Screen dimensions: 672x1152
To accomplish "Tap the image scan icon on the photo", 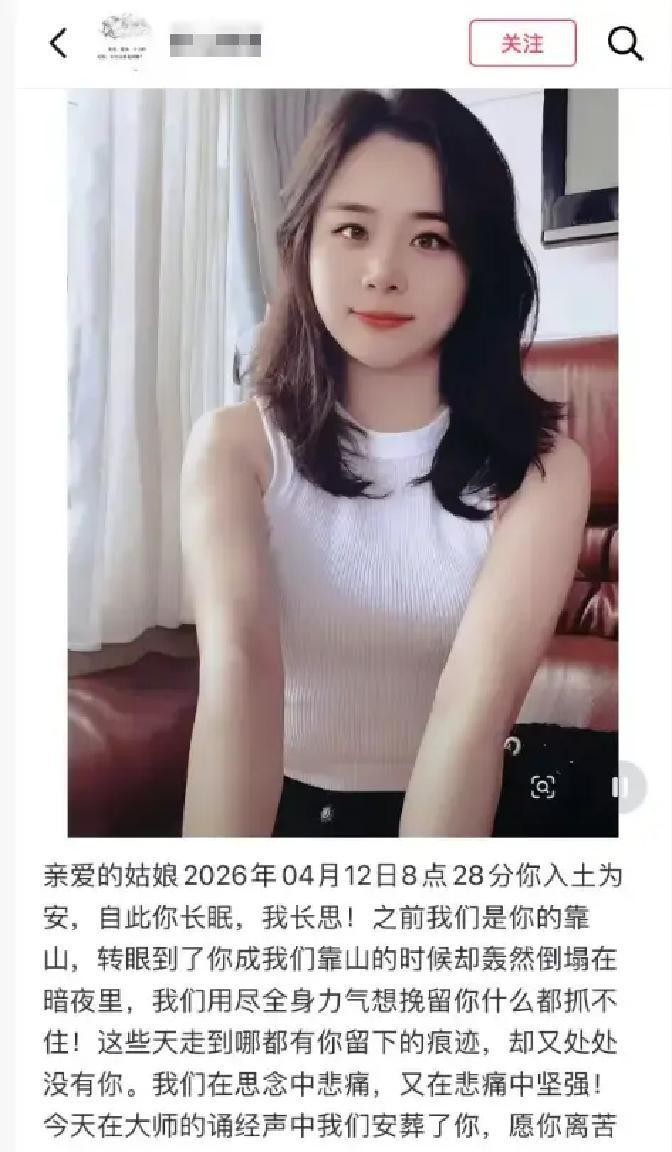I will click(x=542, y=787).
